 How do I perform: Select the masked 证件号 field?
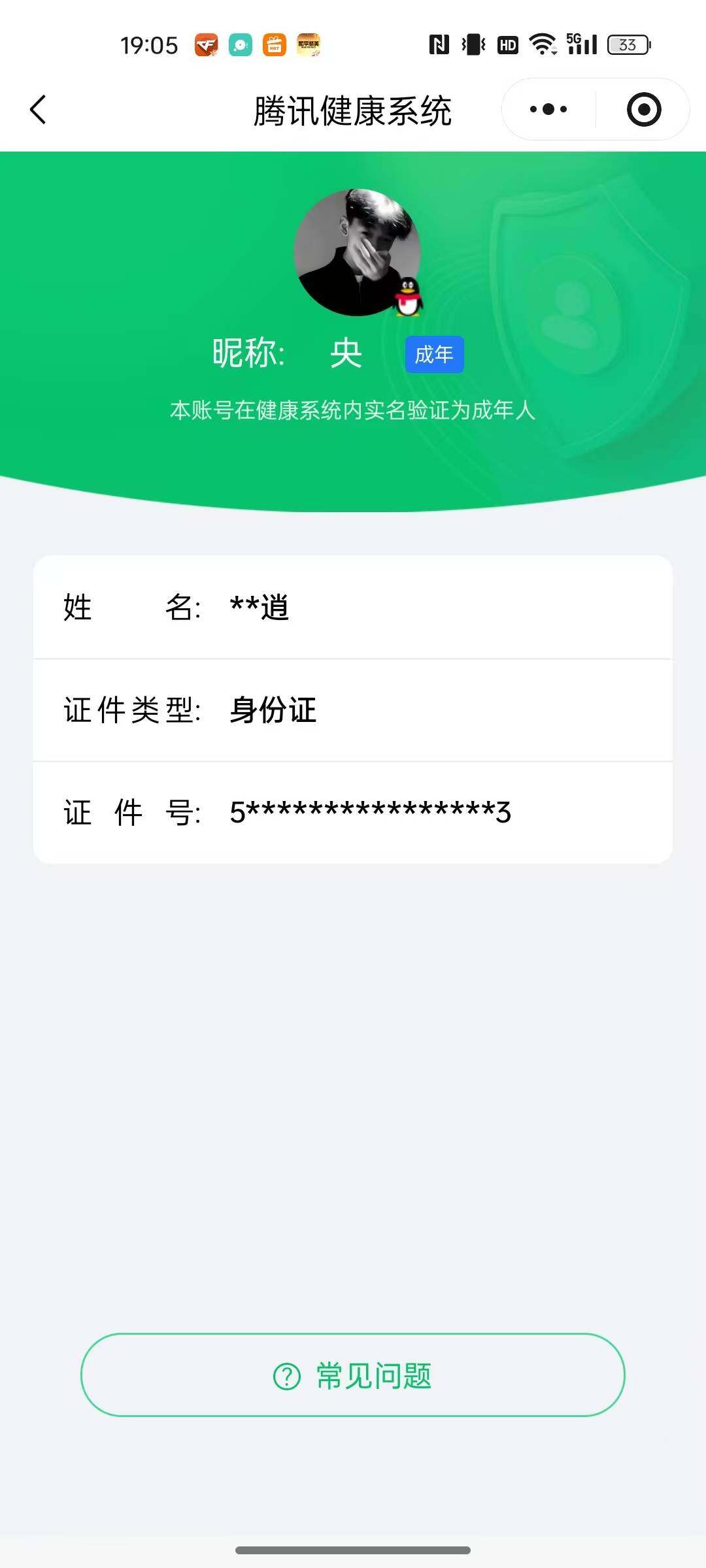click(x=353, y=812)
